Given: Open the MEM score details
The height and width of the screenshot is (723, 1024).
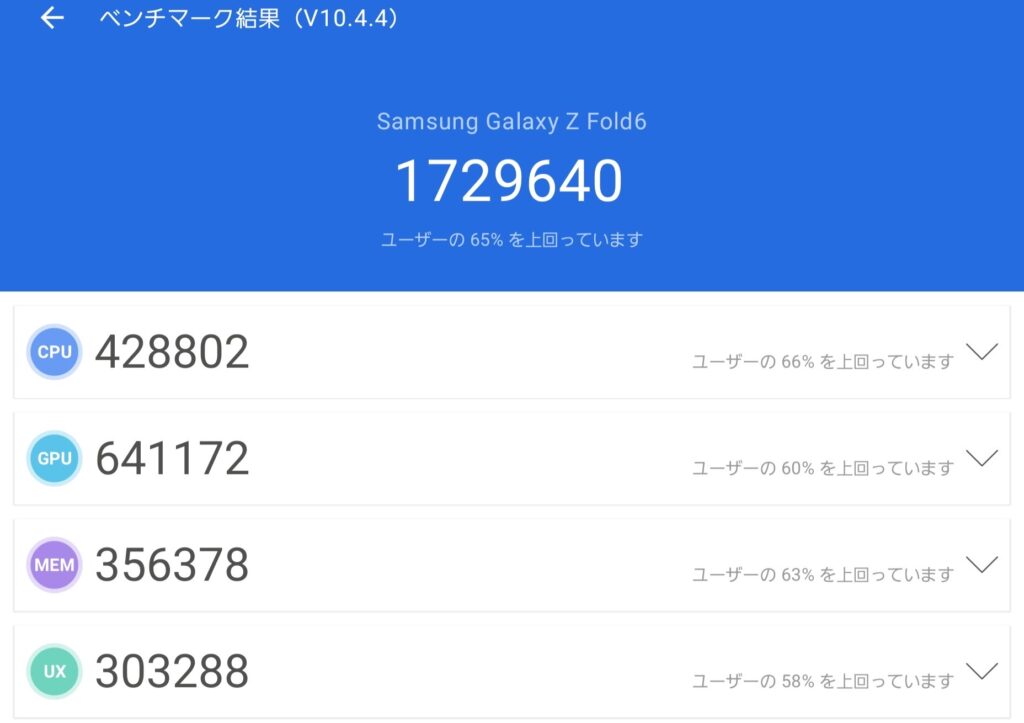Looking at the screenshot, I should coord(982,564).
